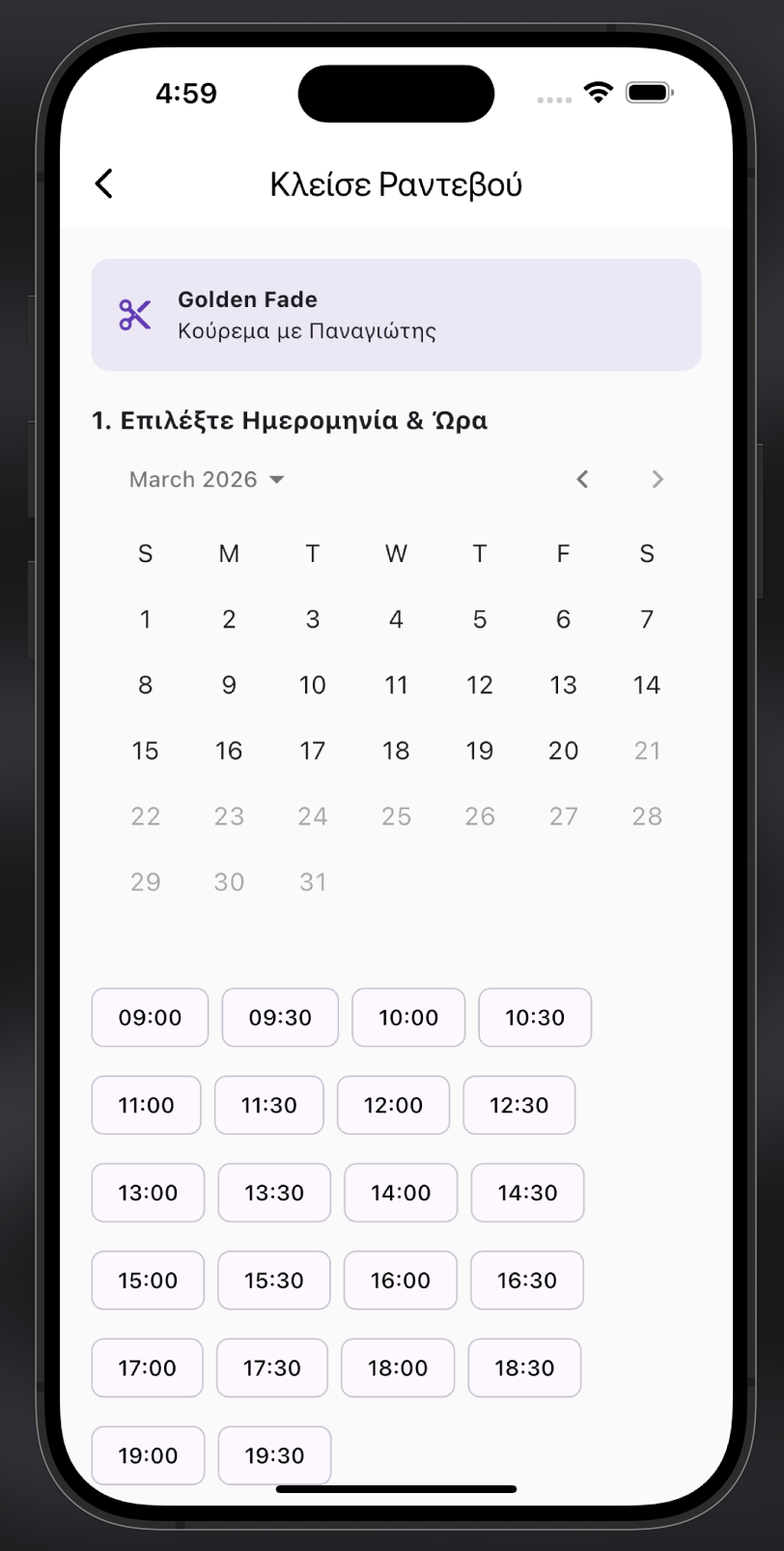Pick the 15:00 appointment time
This screenshot has height=1551, width=784.
pyautogui.click(x=147, y=1280)
